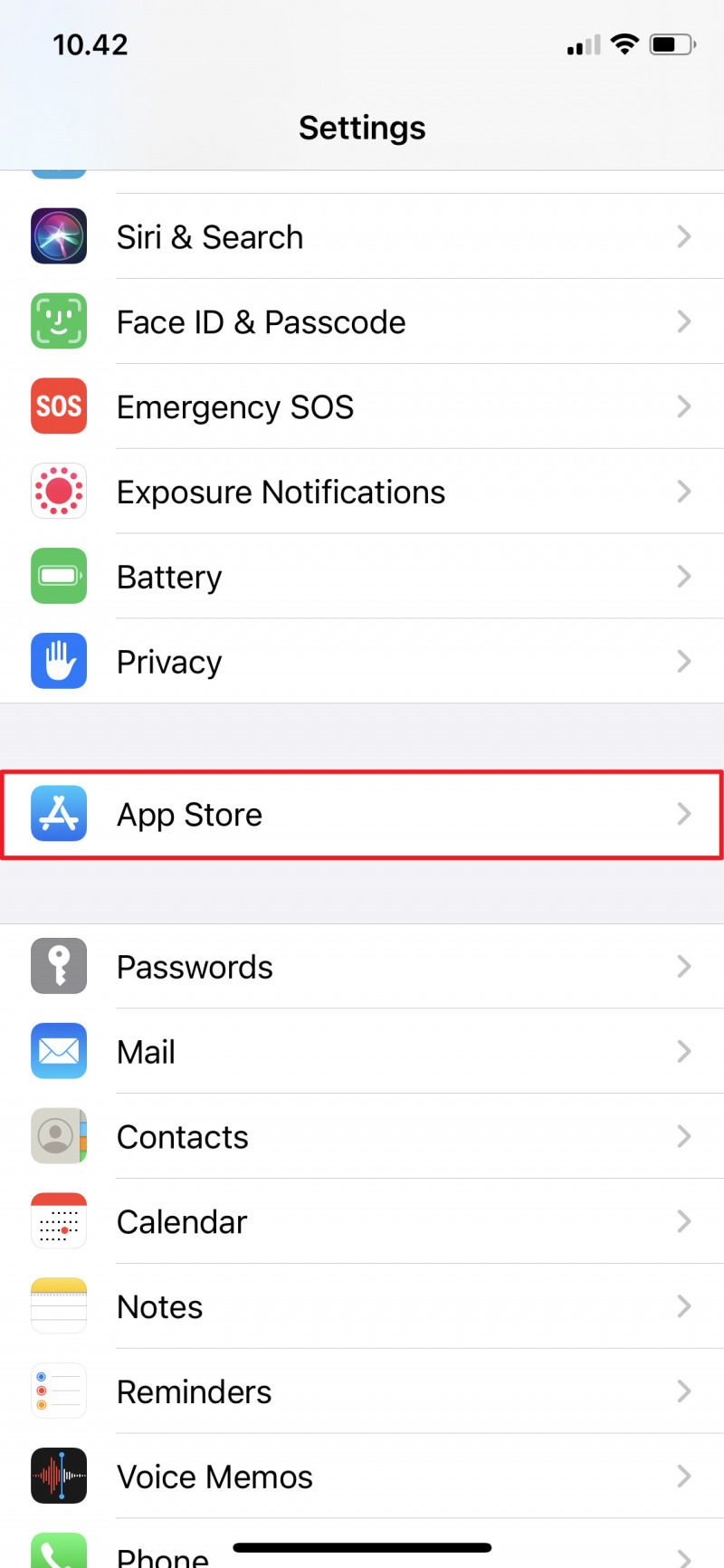Open Privacy settings

362,662
